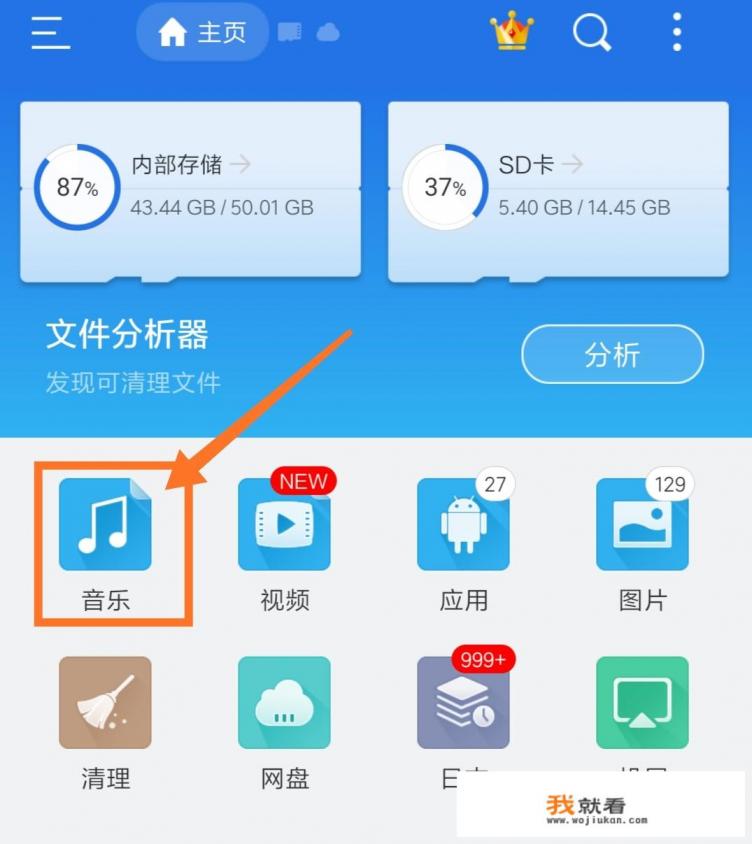The height and width of the screenshot is (844, 752).
Task: Tap the 87% internal storage progress ring
Action: (x=76, y=187)
